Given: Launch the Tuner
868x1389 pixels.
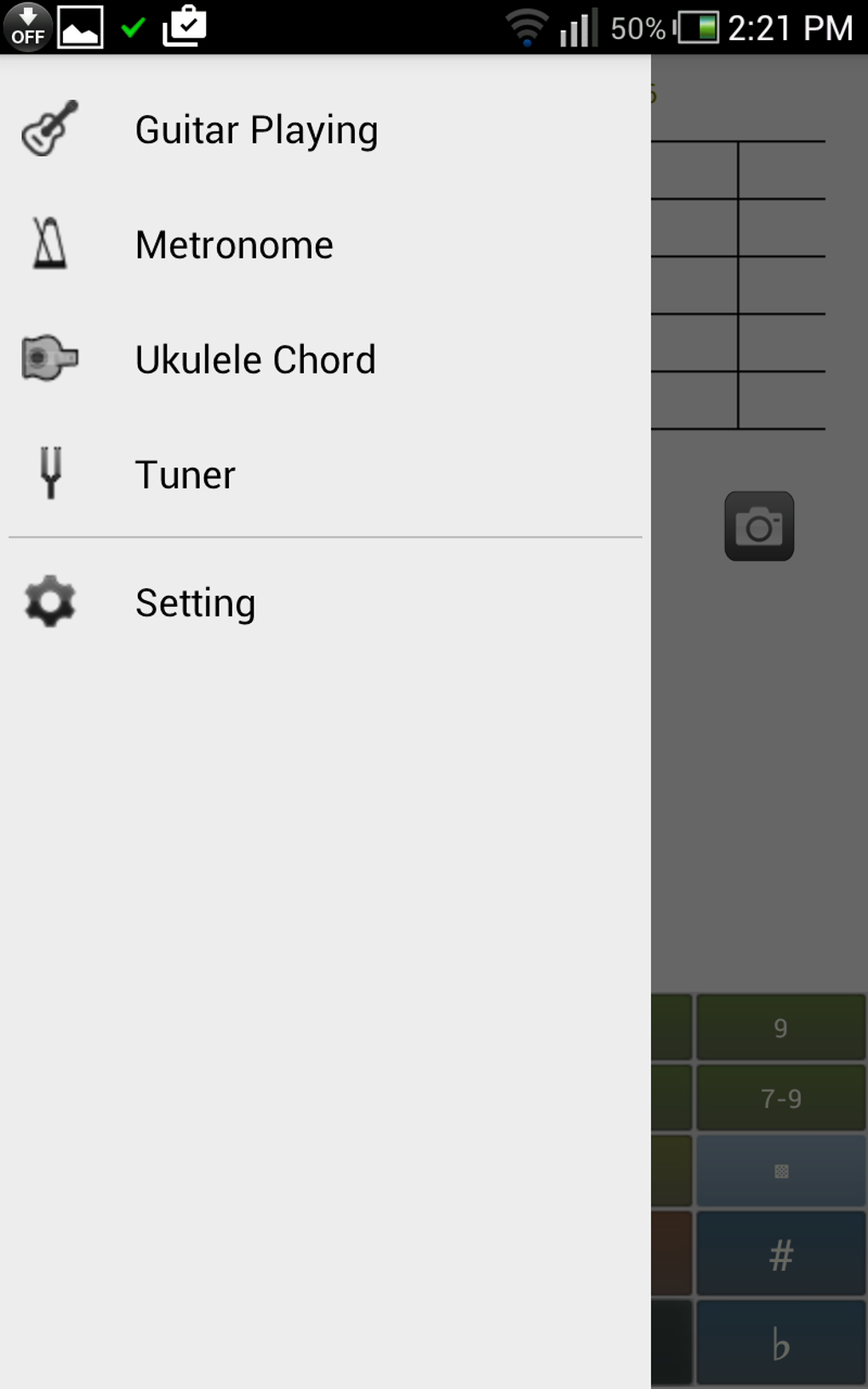Looking at the screenshot, I should coord(185,475).
